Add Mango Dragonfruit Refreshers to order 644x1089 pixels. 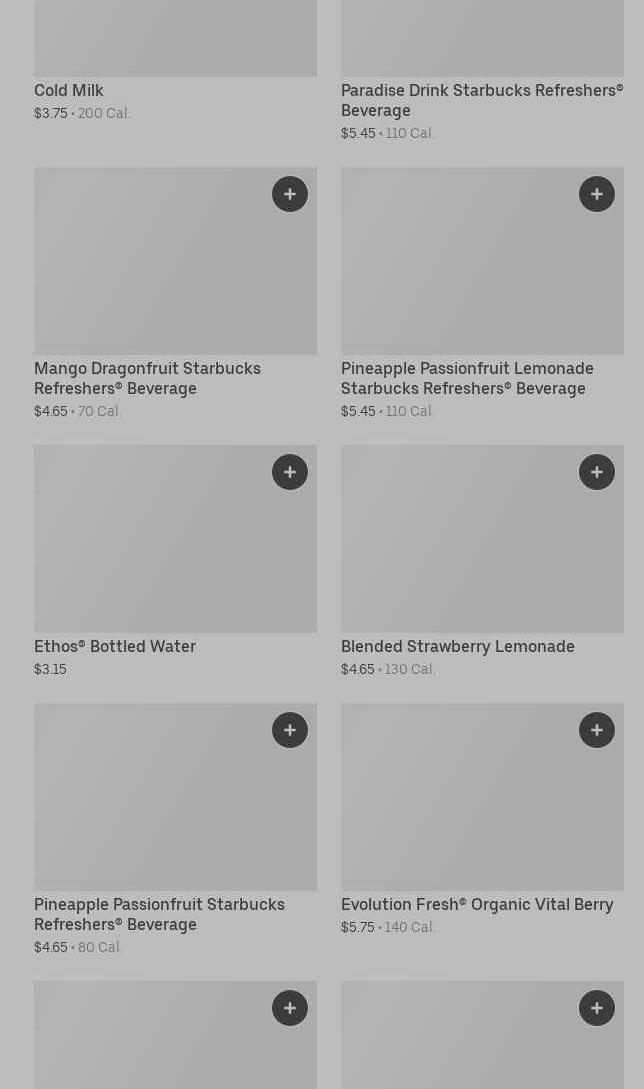click(290, 194)
